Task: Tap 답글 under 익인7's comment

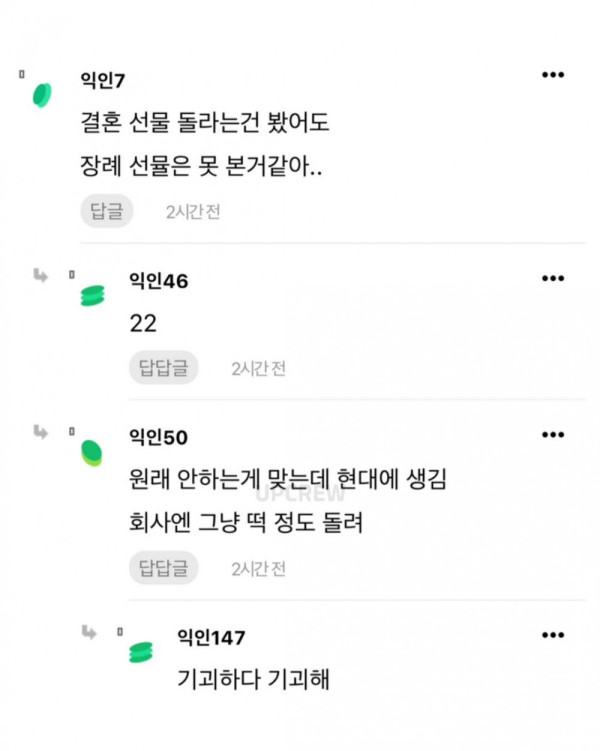Action: coord(106,211)
